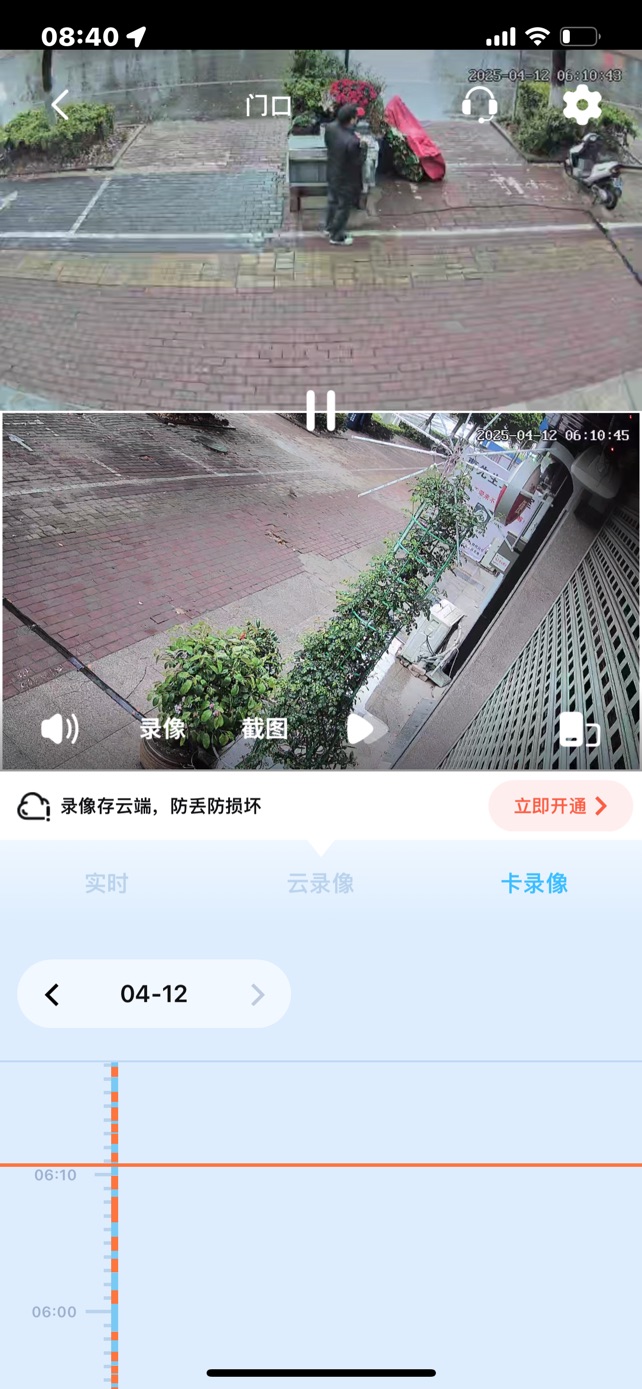Toggle the camera sound speaker icon

tap(60, 729)
